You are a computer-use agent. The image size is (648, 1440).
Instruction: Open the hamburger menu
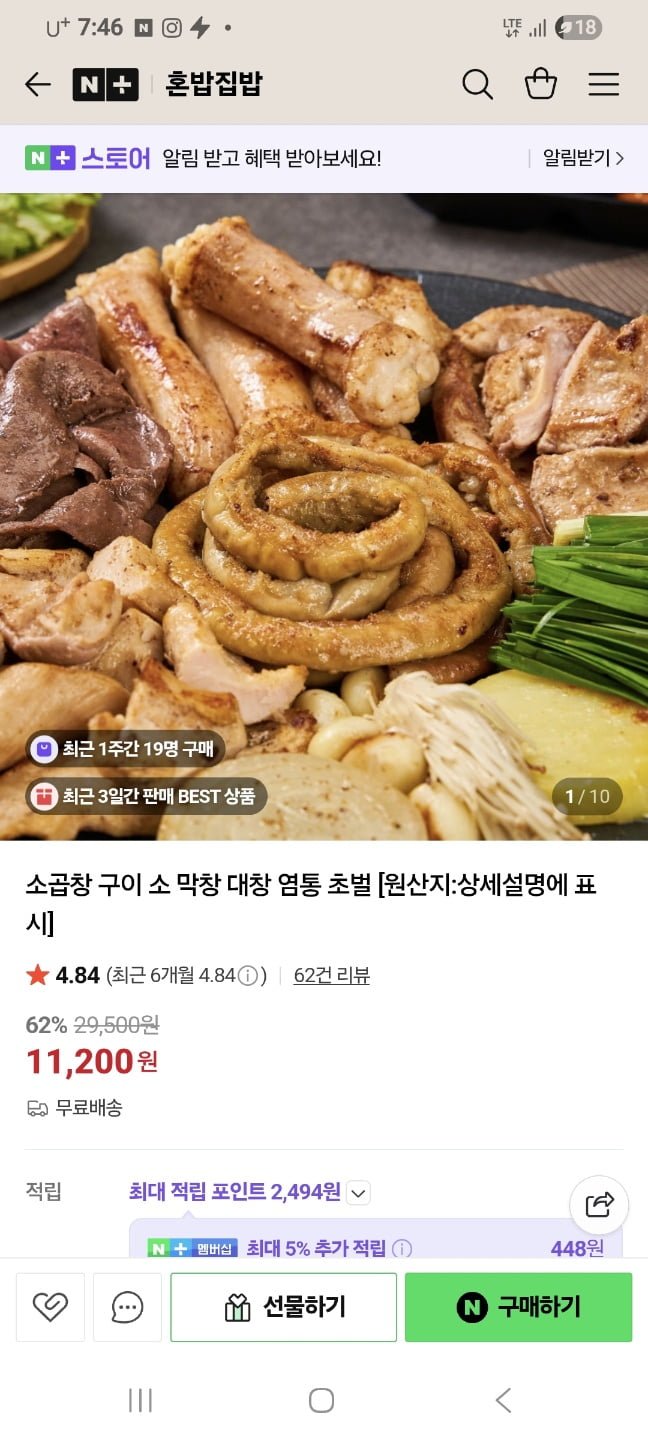[x=603, y=85]
